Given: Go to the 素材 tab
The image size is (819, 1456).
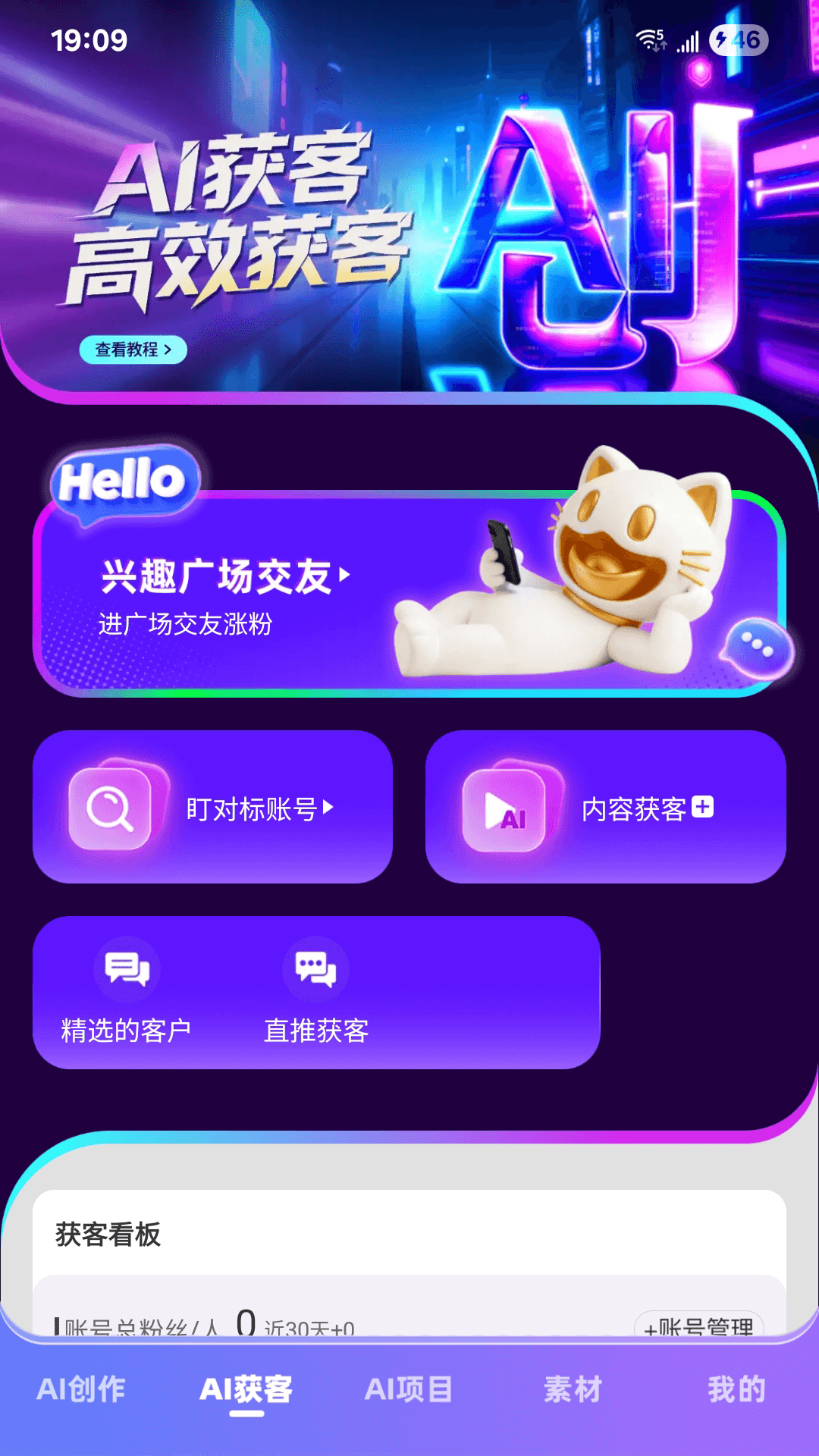Looking at the screenshot, I should coord(573,1389).
